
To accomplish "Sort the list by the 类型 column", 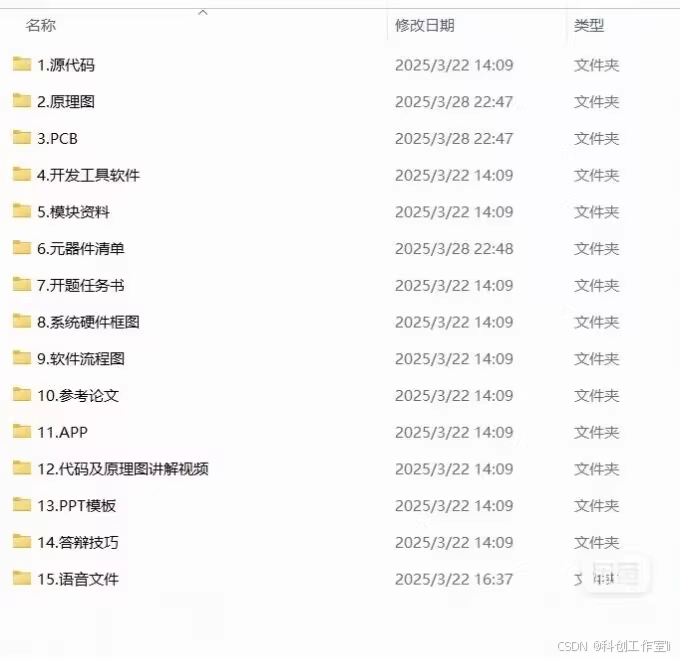I will pos(589,25).
